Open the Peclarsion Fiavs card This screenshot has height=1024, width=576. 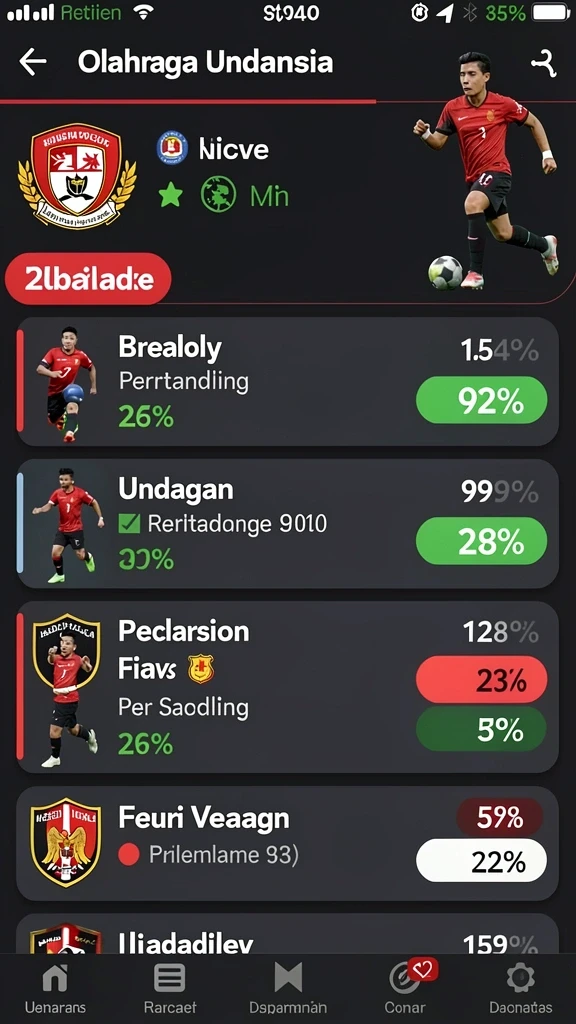click(x=287, y=687)
